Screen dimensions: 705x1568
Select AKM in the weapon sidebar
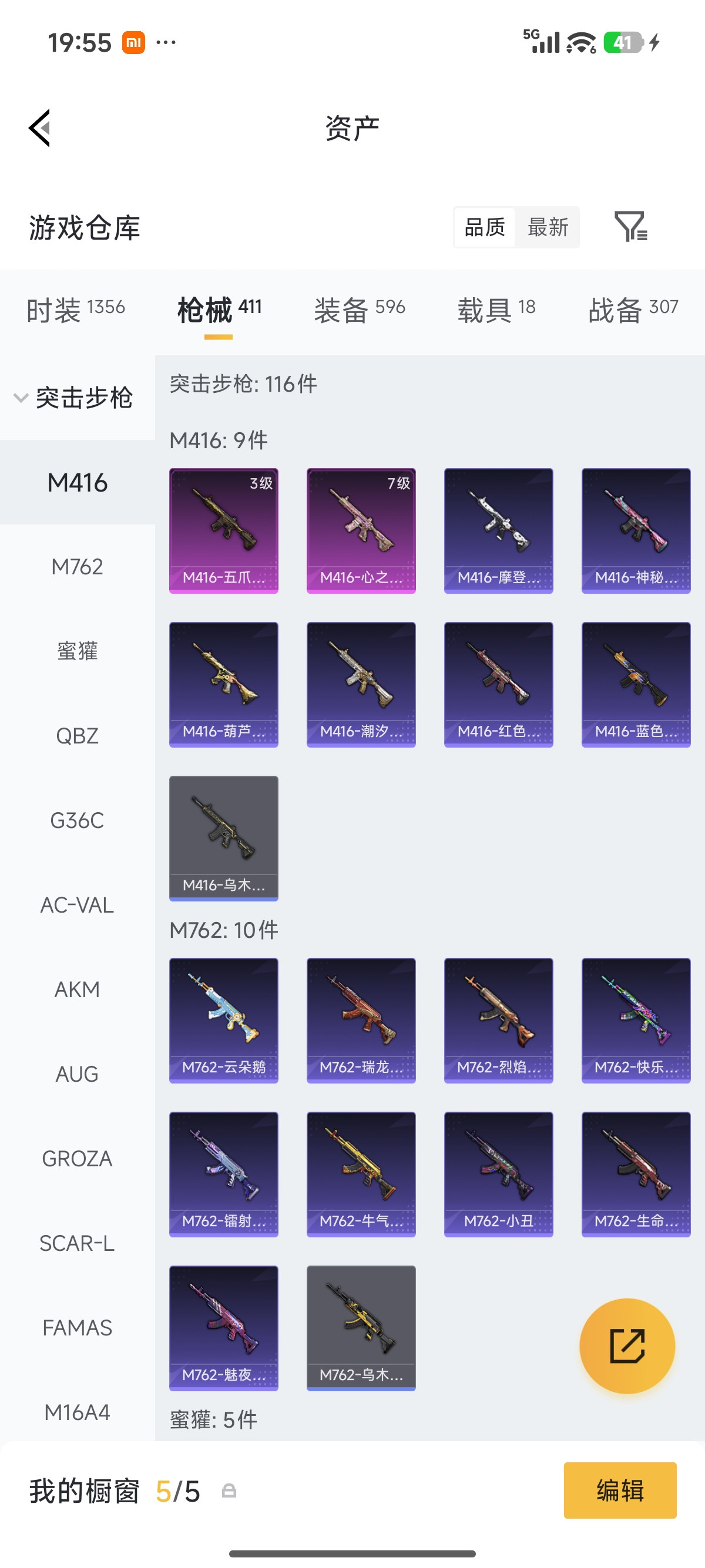click(78, 990)
